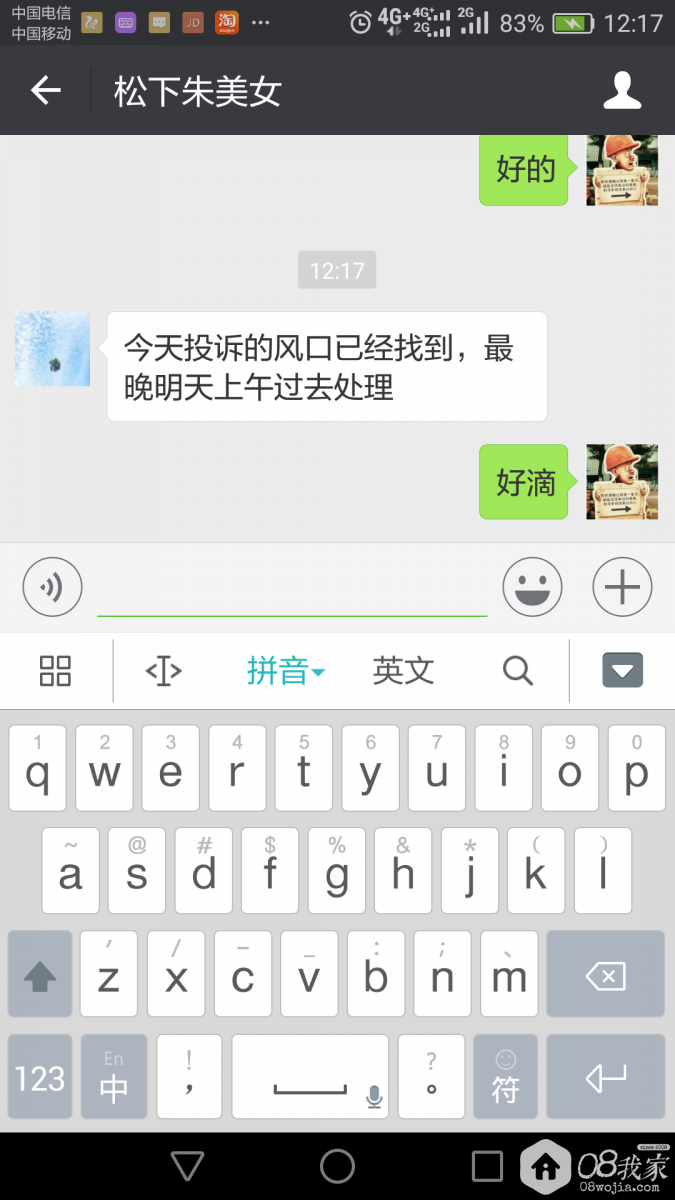Open the contact profile icon

621,91
